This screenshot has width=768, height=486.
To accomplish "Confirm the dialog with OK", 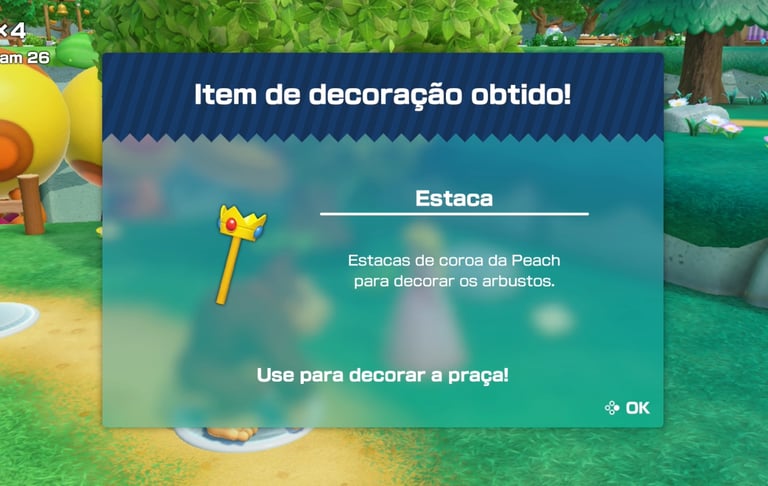I will coord(628,407).
